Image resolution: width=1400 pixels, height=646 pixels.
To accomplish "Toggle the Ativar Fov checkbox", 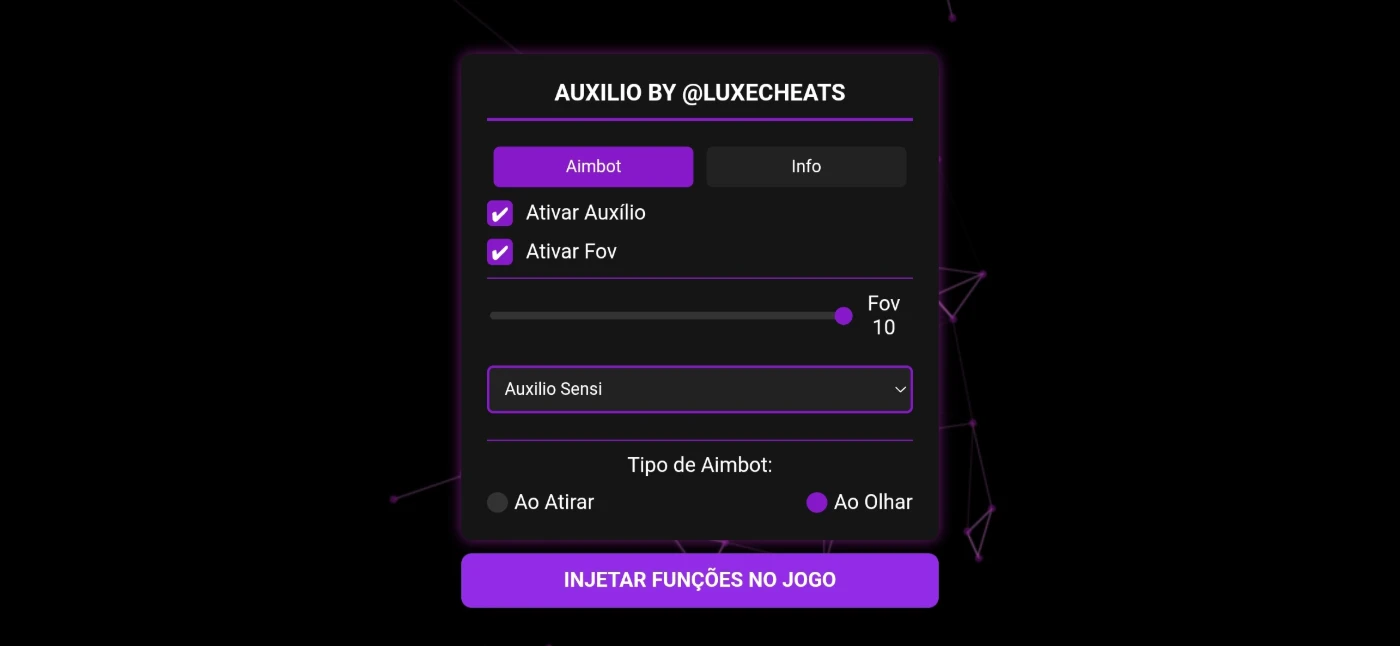I will [500, 251].
